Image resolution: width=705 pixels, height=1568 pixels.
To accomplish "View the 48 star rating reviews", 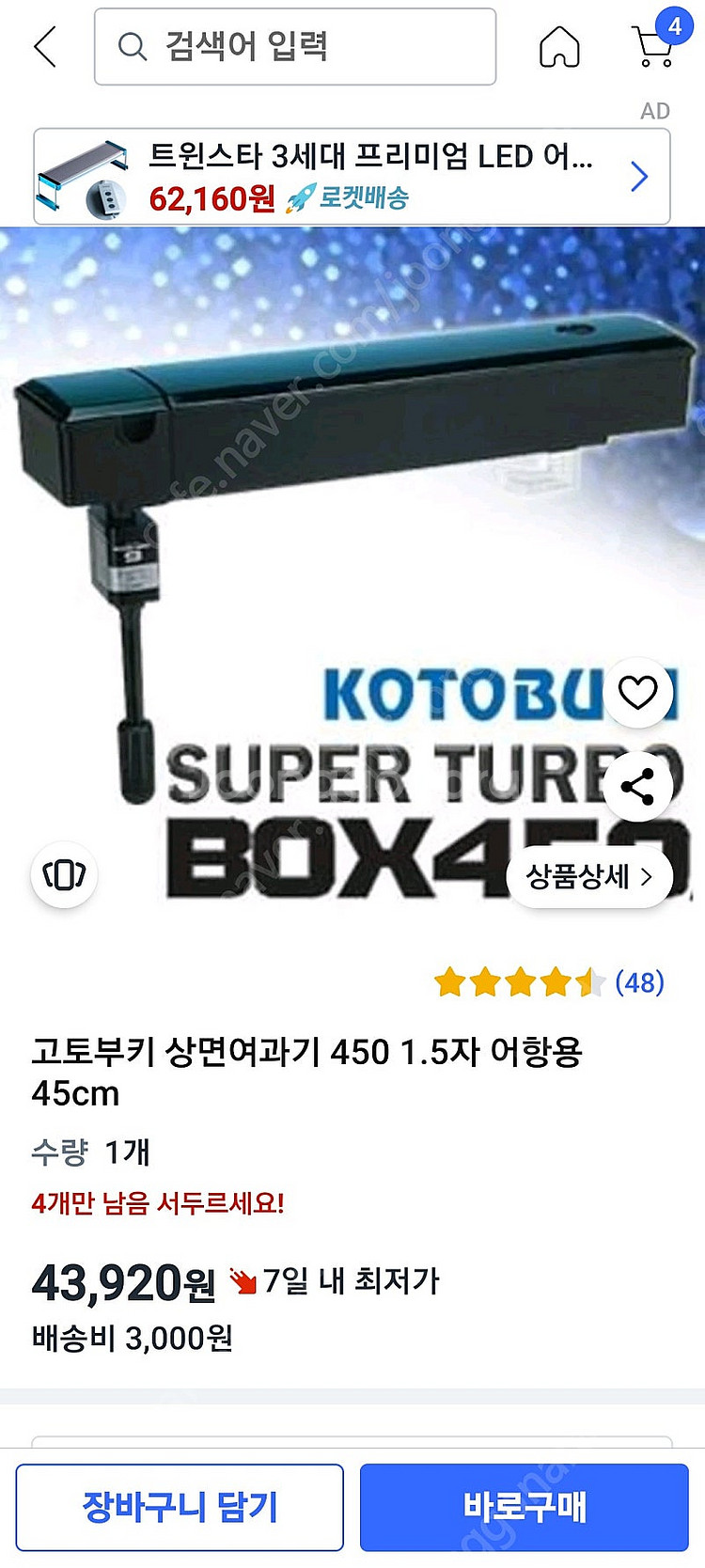I will point(549,982).
